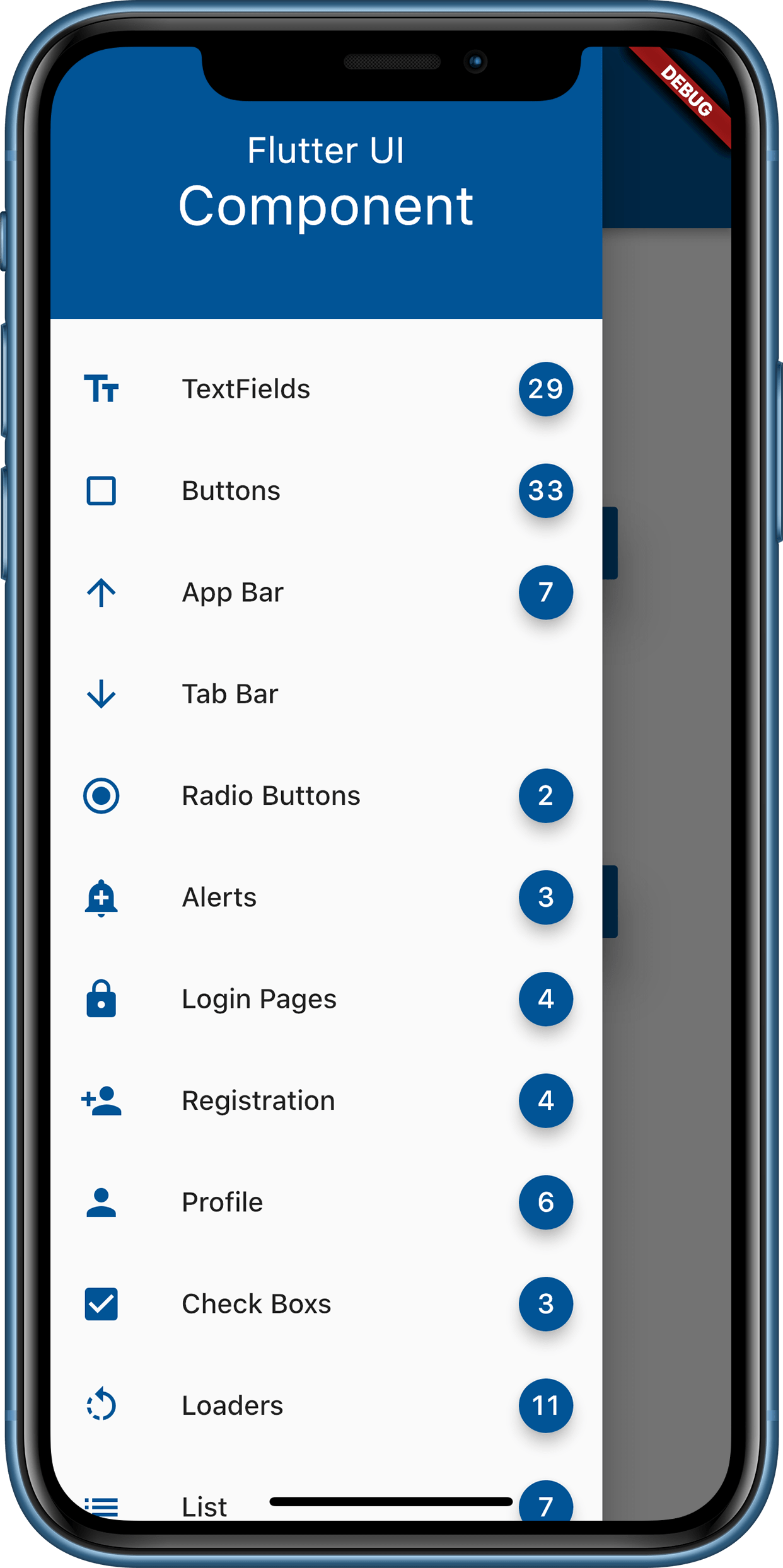This screenshot has height=1568, width=783.
Task: Click the List bullet icon
Action: click(x=101, y=1507)
